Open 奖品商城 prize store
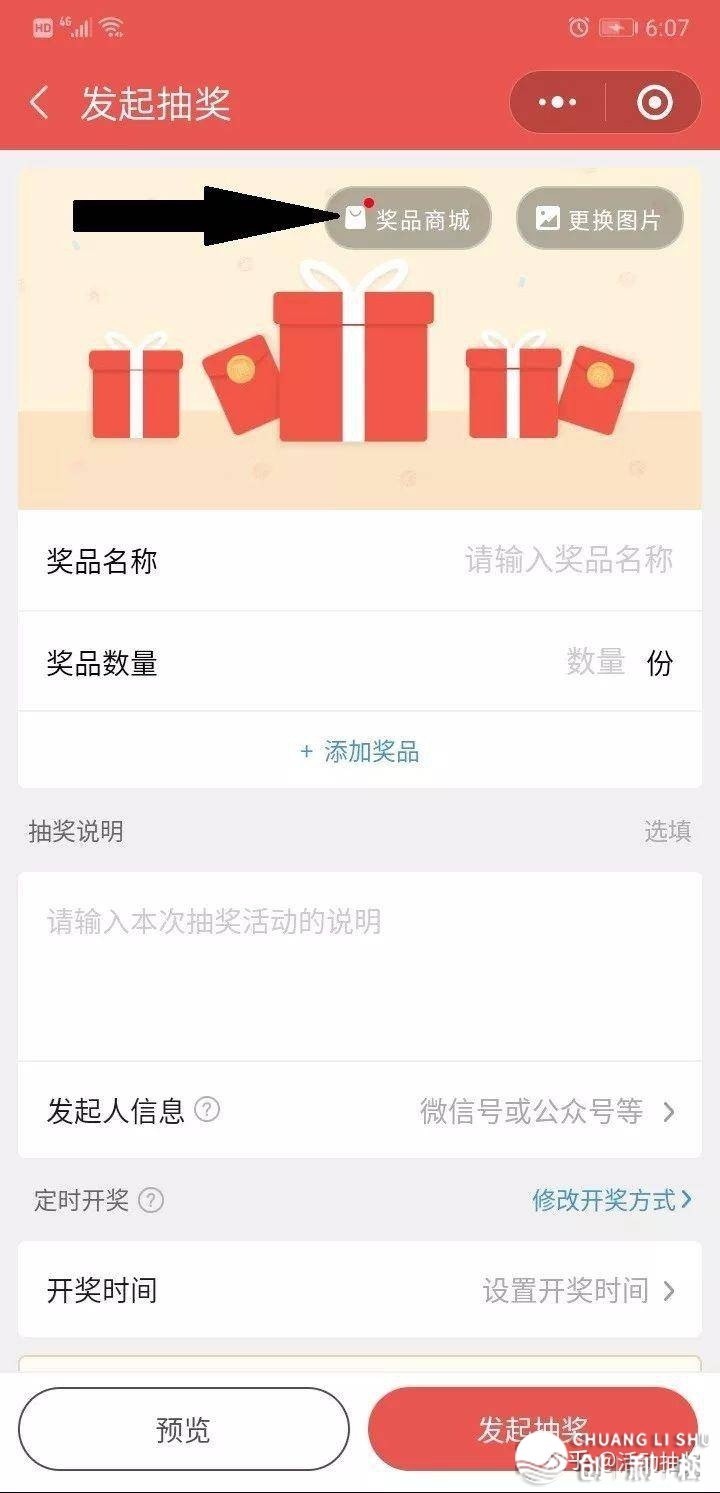 [x=408, y=219]
